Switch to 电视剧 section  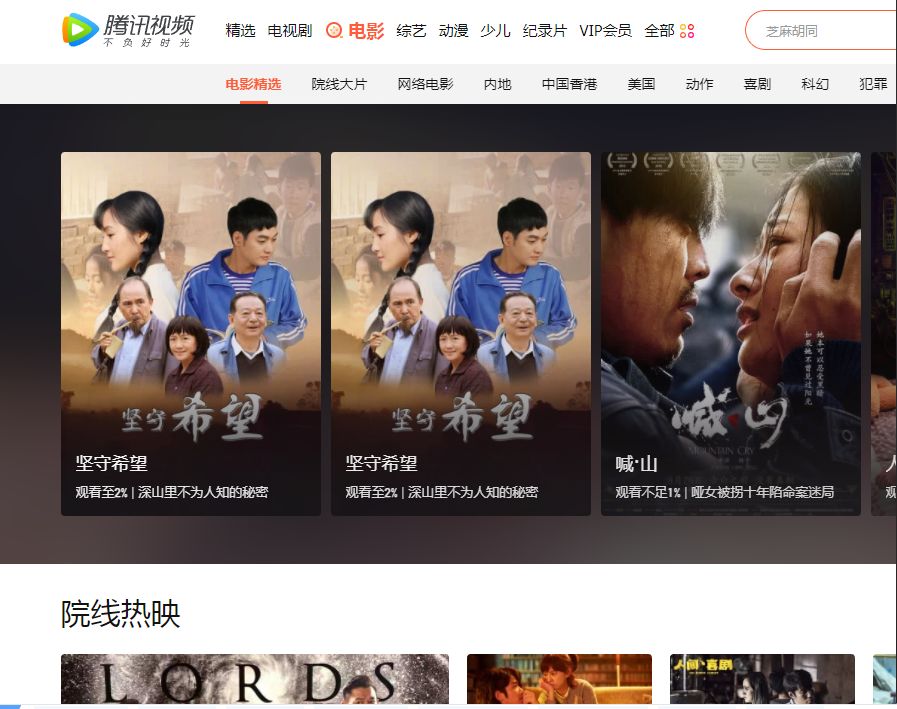point(290,31)
